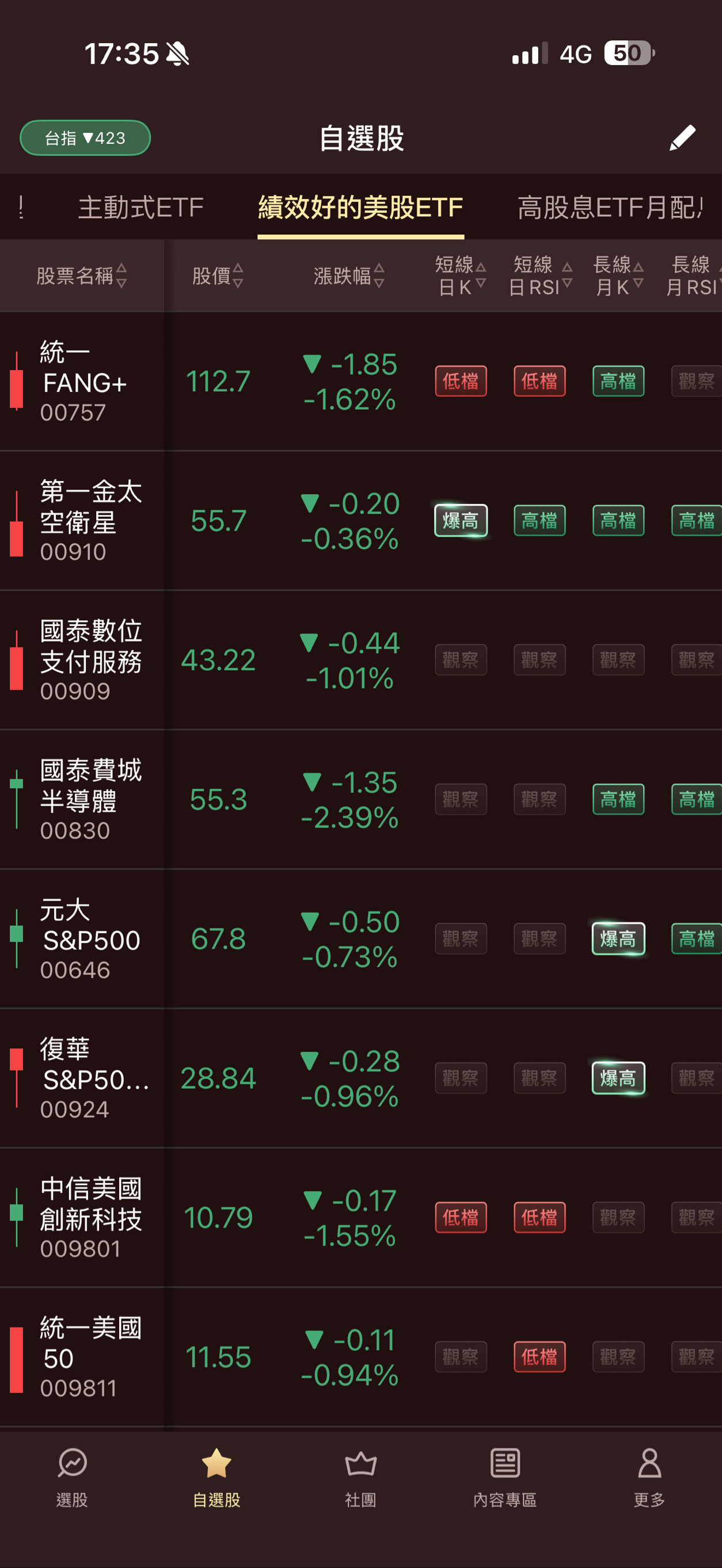
Task: Sort by 股價 column
Action: (x=218, y=276)
